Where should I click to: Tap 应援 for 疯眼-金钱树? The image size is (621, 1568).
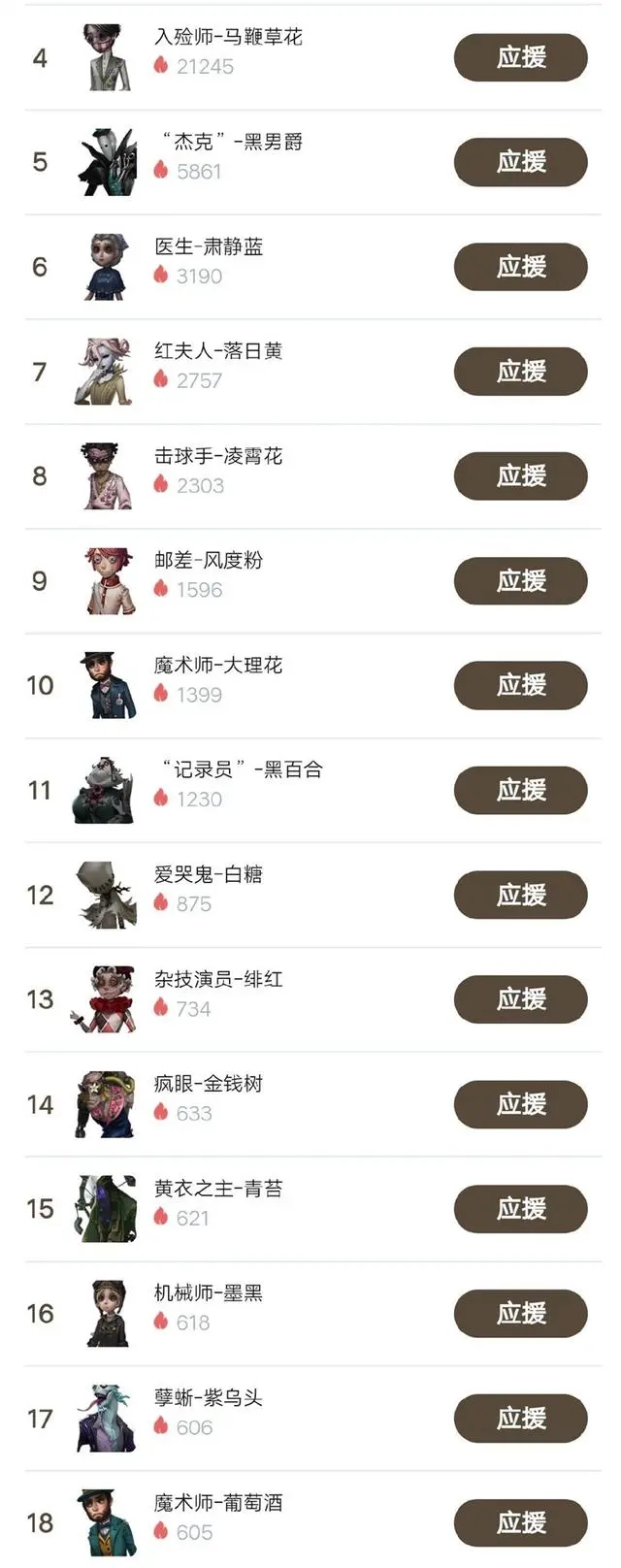click(x=520, y=1104)
